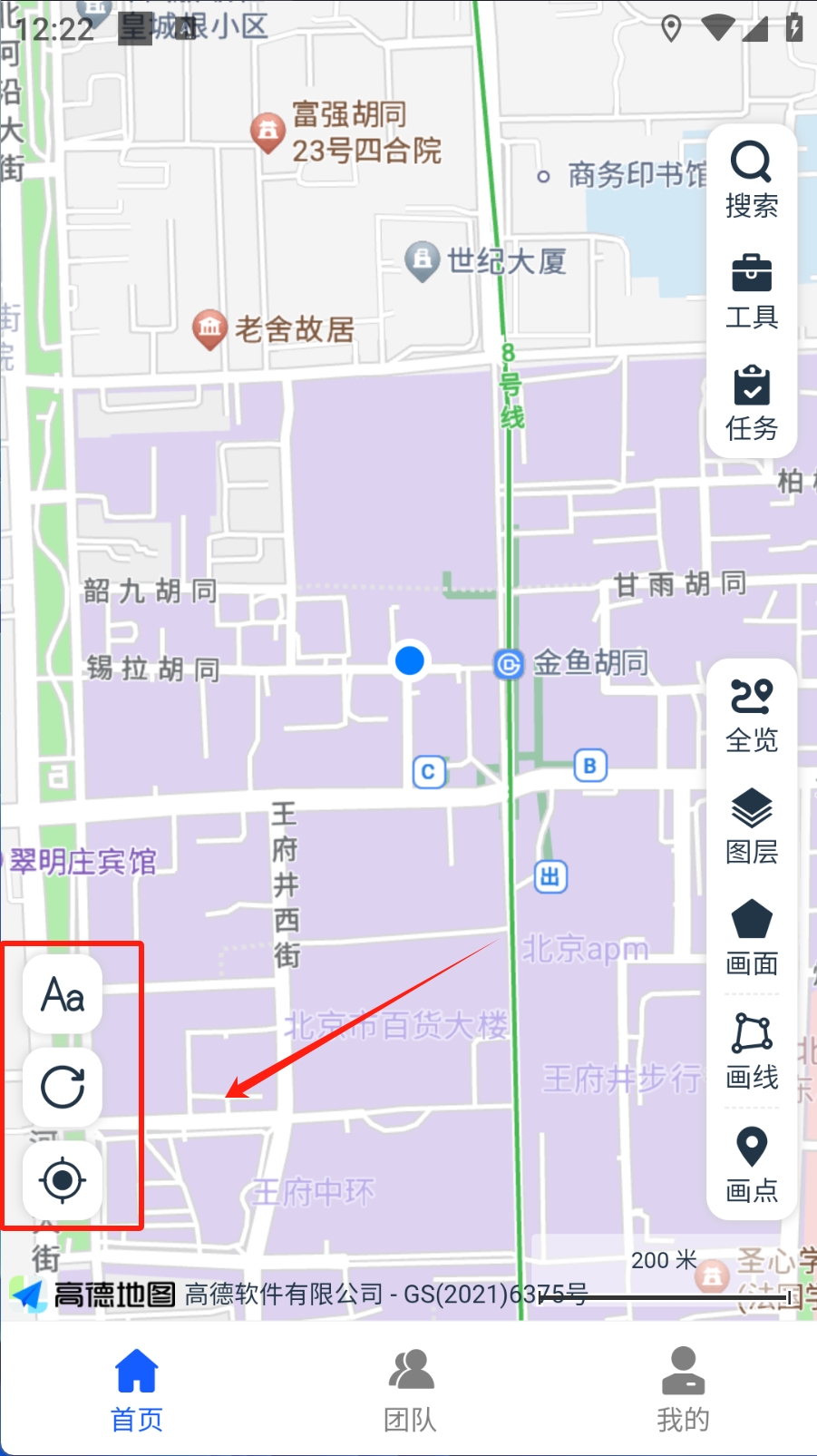Open the 搜索 search tool

(751, 180)
